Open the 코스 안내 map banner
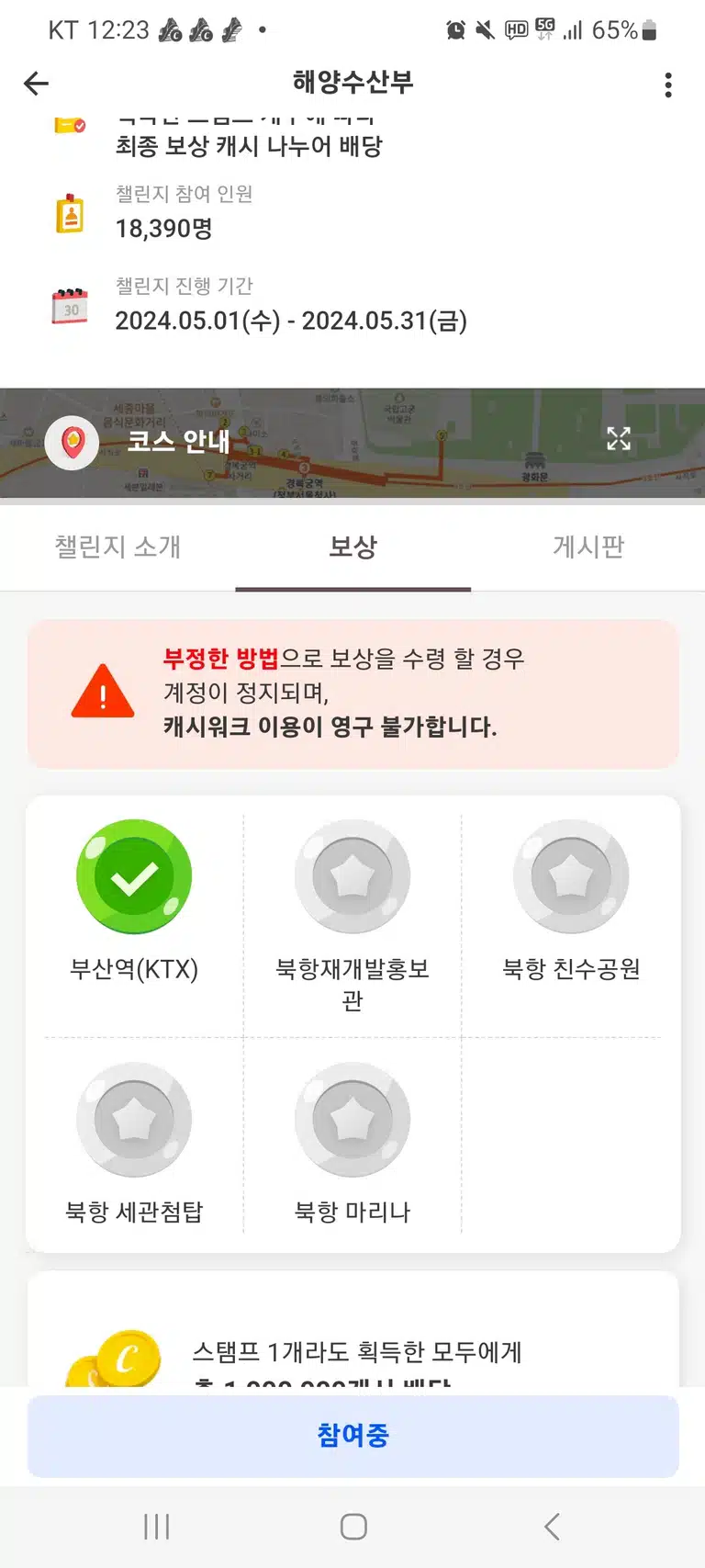This screenshot has width=705, height=1568. click(352, 443)
